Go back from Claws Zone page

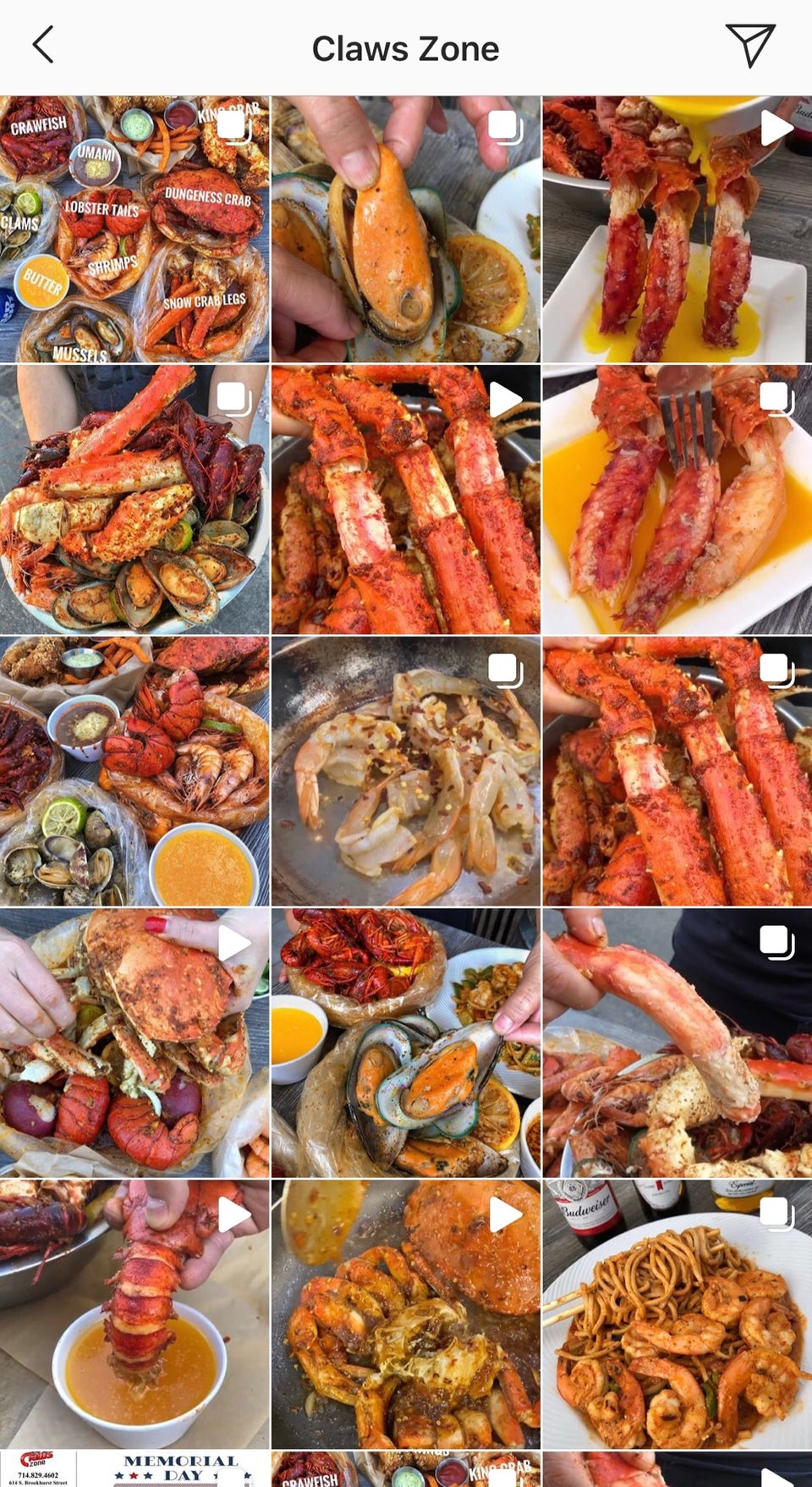coord(42,46)
